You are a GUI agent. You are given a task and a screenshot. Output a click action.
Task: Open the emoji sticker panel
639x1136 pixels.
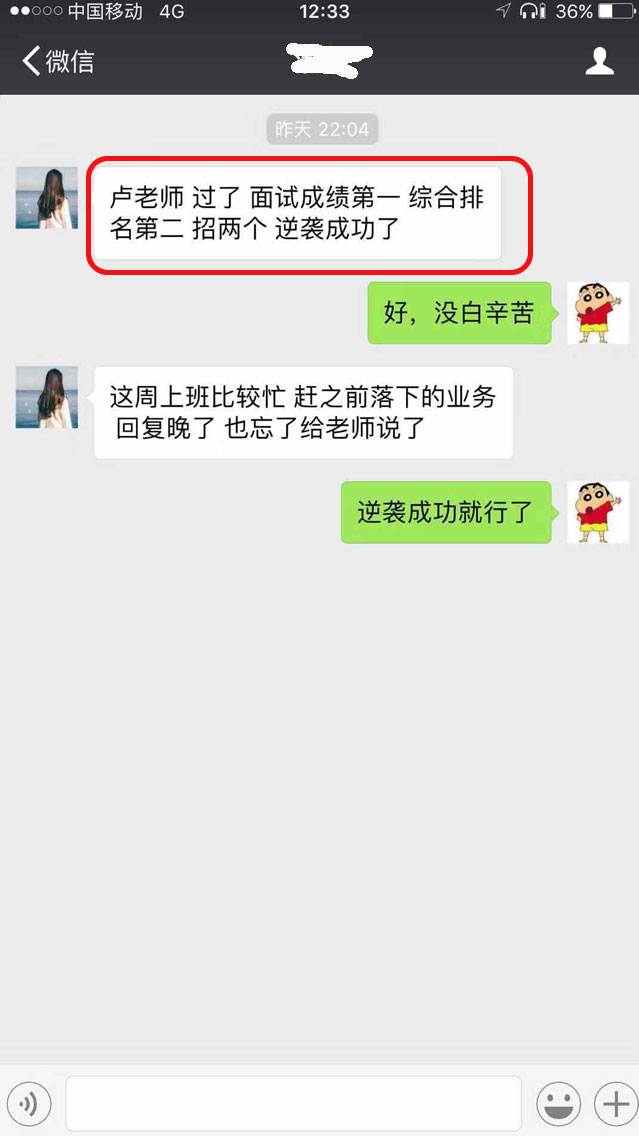[x=558, y=1103]
